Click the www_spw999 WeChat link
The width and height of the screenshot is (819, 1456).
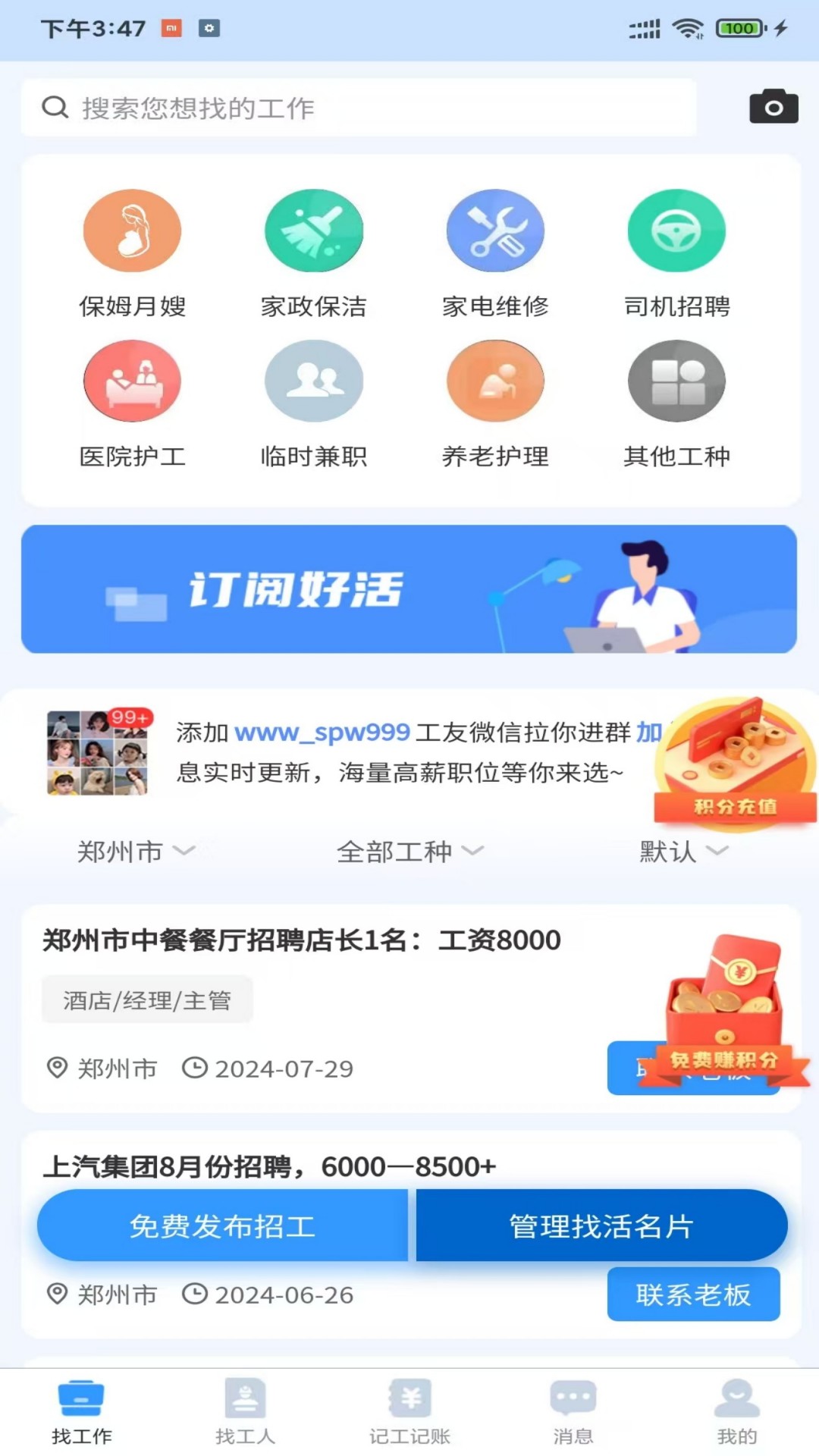[x=322, y=733]
